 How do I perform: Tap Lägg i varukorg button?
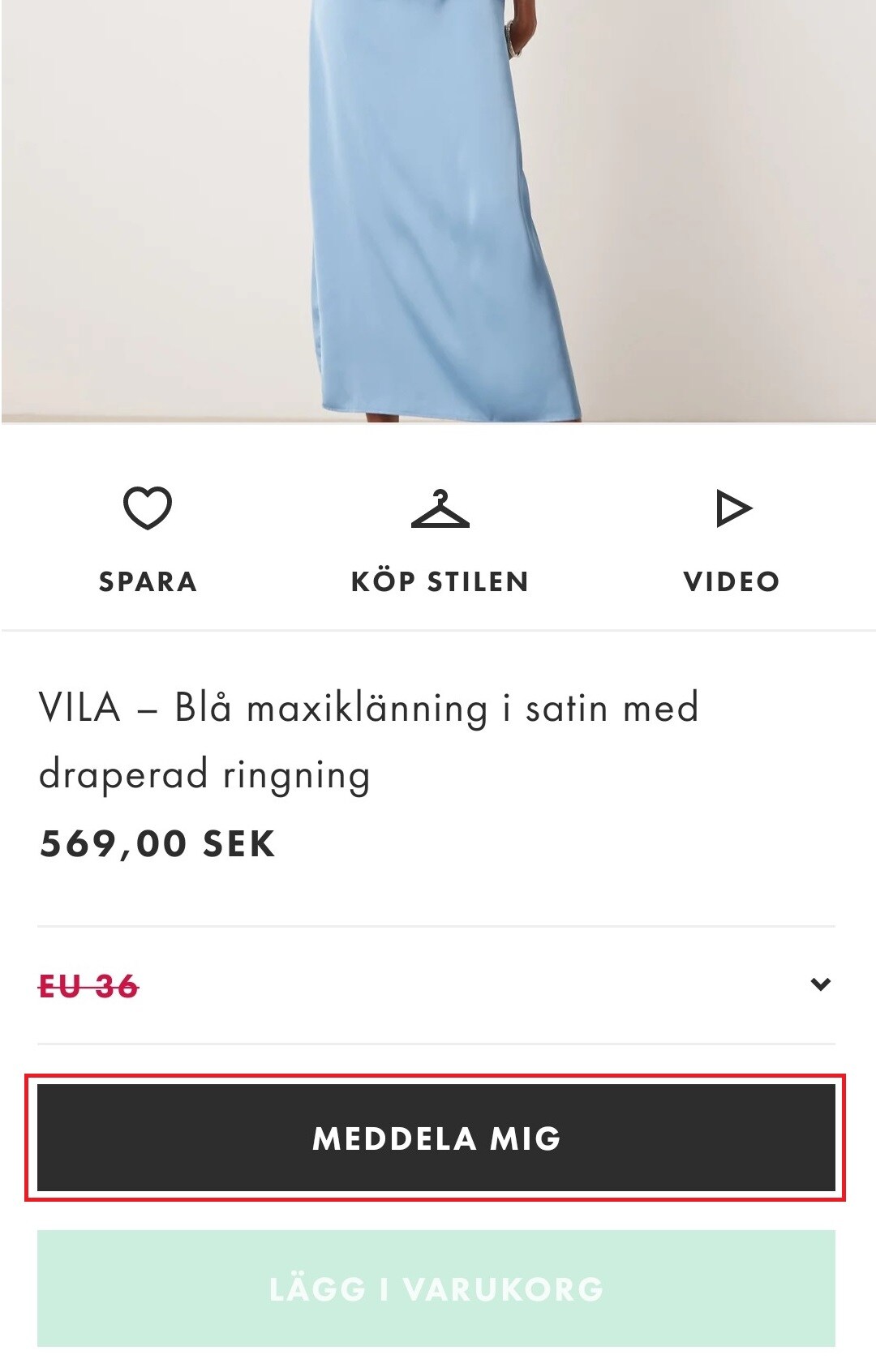436,1288
